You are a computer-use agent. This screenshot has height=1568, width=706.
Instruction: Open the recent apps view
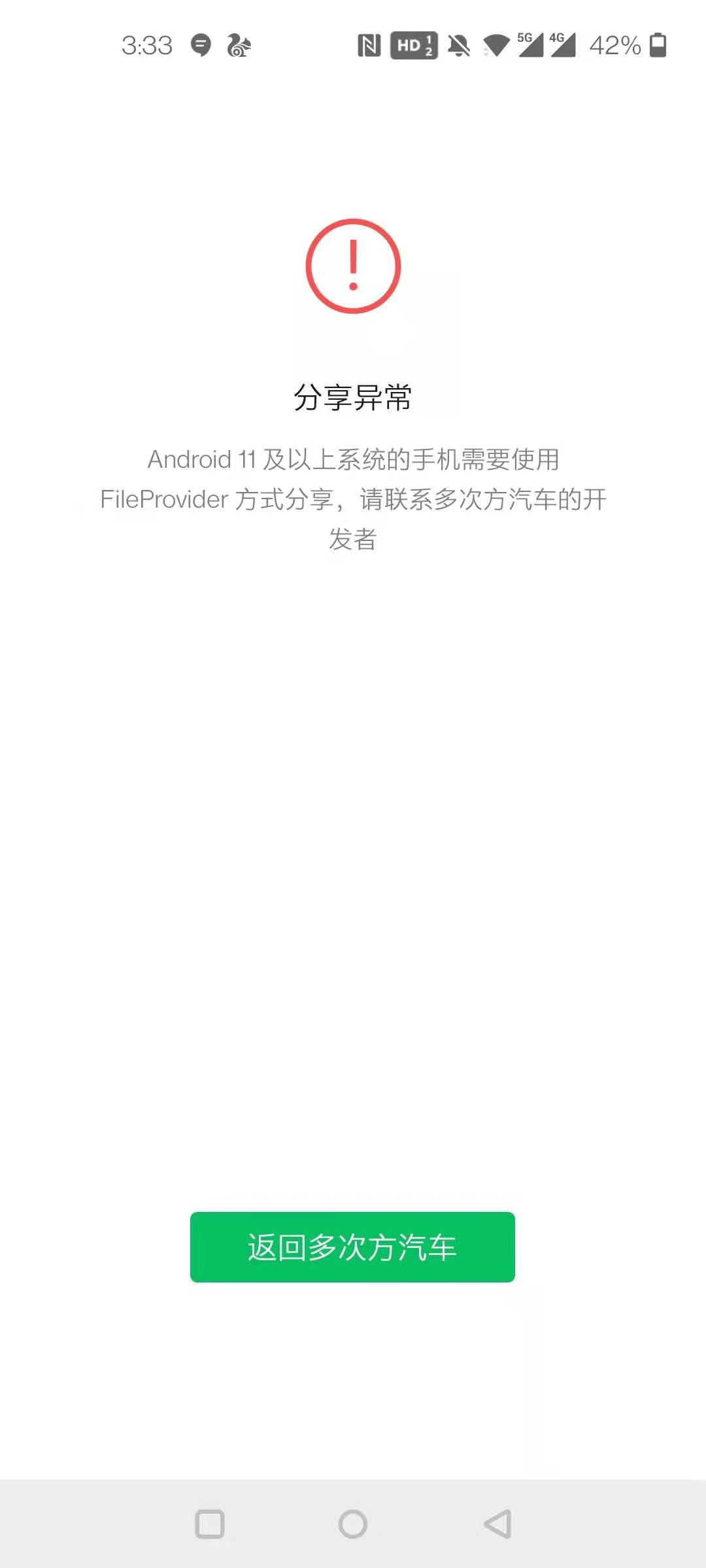pos(210,1524)
